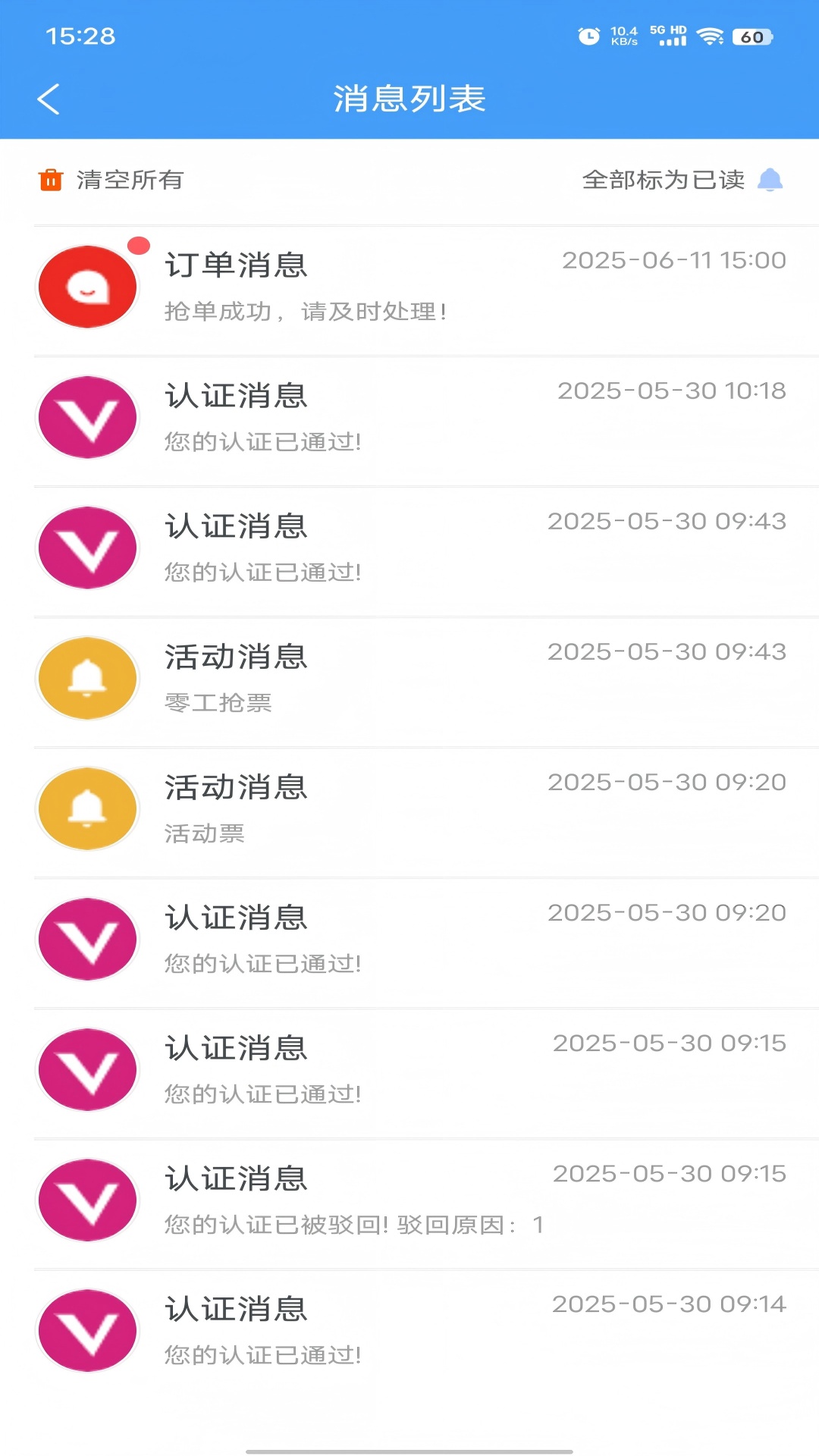Tap the first pink V authentication badge icon
Viewport: 819px width, 1456px height.
click(86, 416)
